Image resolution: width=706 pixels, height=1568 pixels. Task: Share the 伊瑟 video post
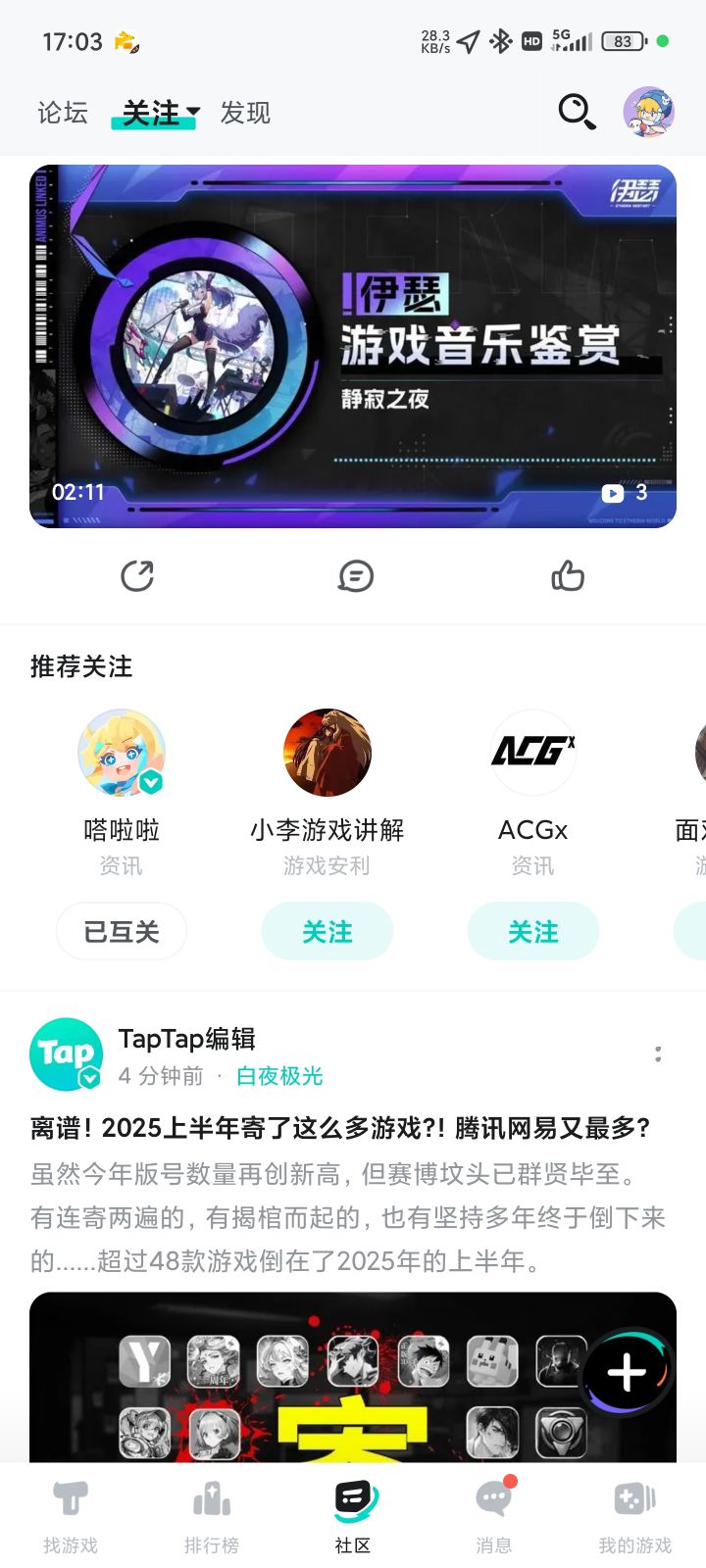[x=137, y=576]
